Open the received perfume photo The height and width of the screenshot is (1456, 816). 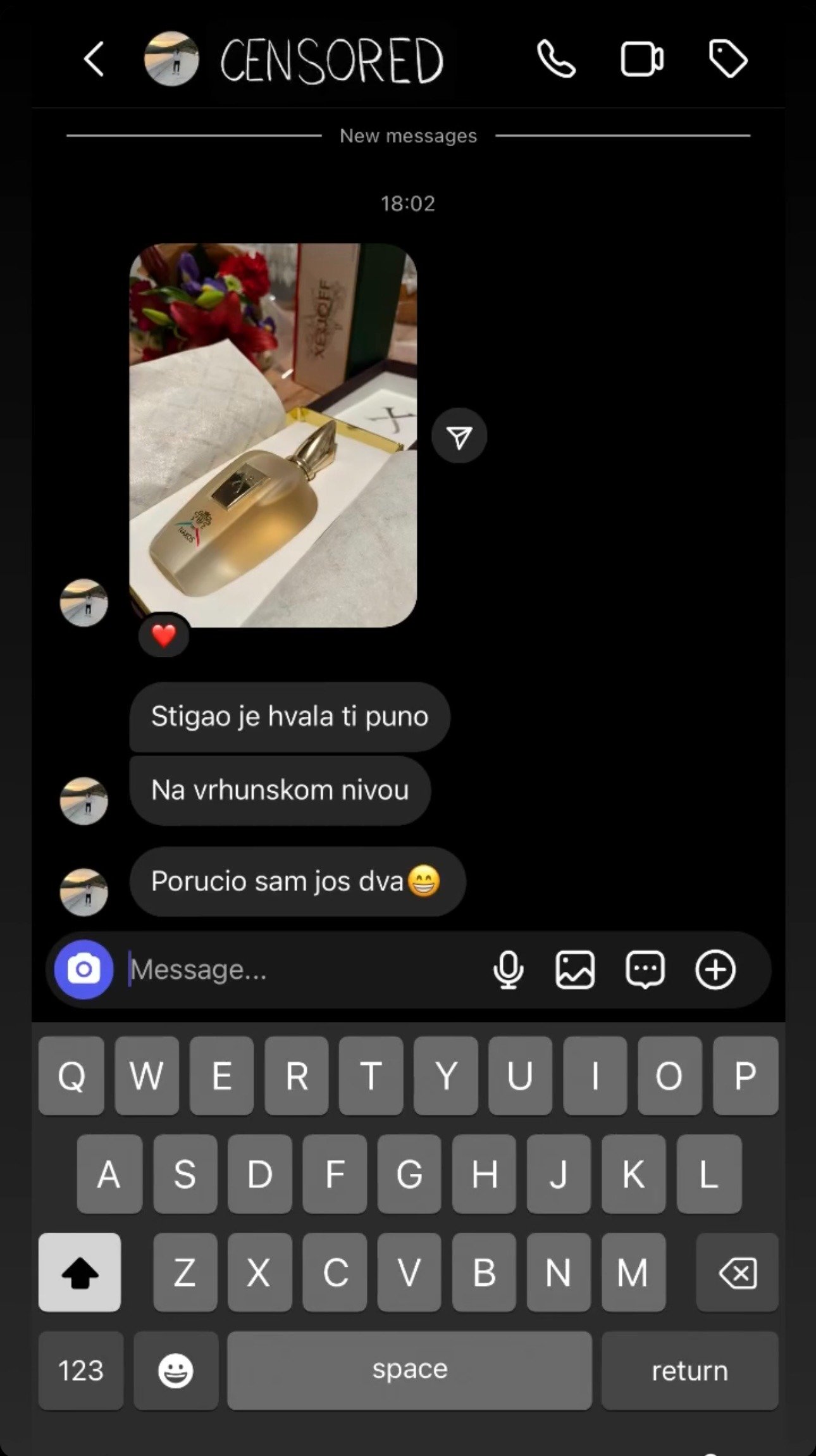[x=273, y=435]
